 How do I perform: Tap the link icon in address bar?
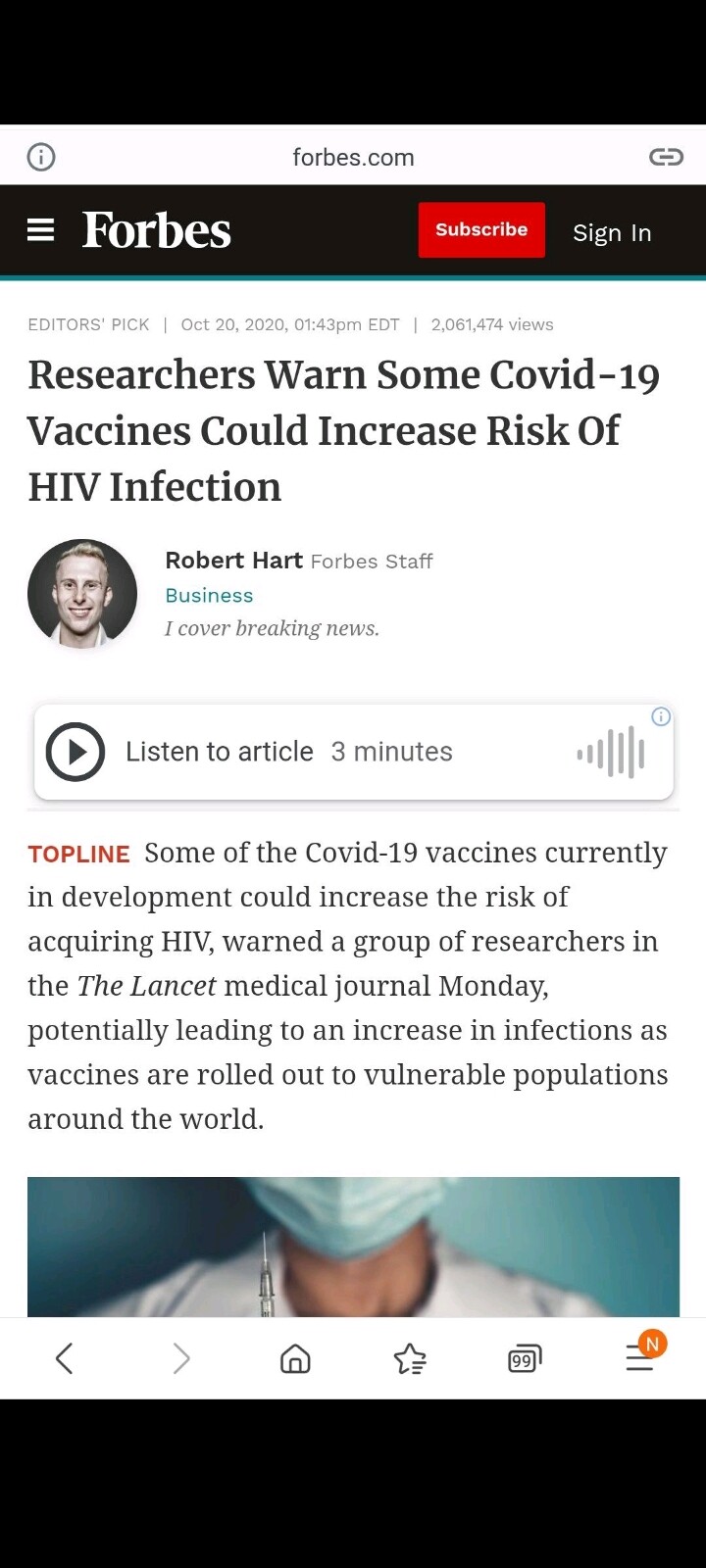[666, 157]
